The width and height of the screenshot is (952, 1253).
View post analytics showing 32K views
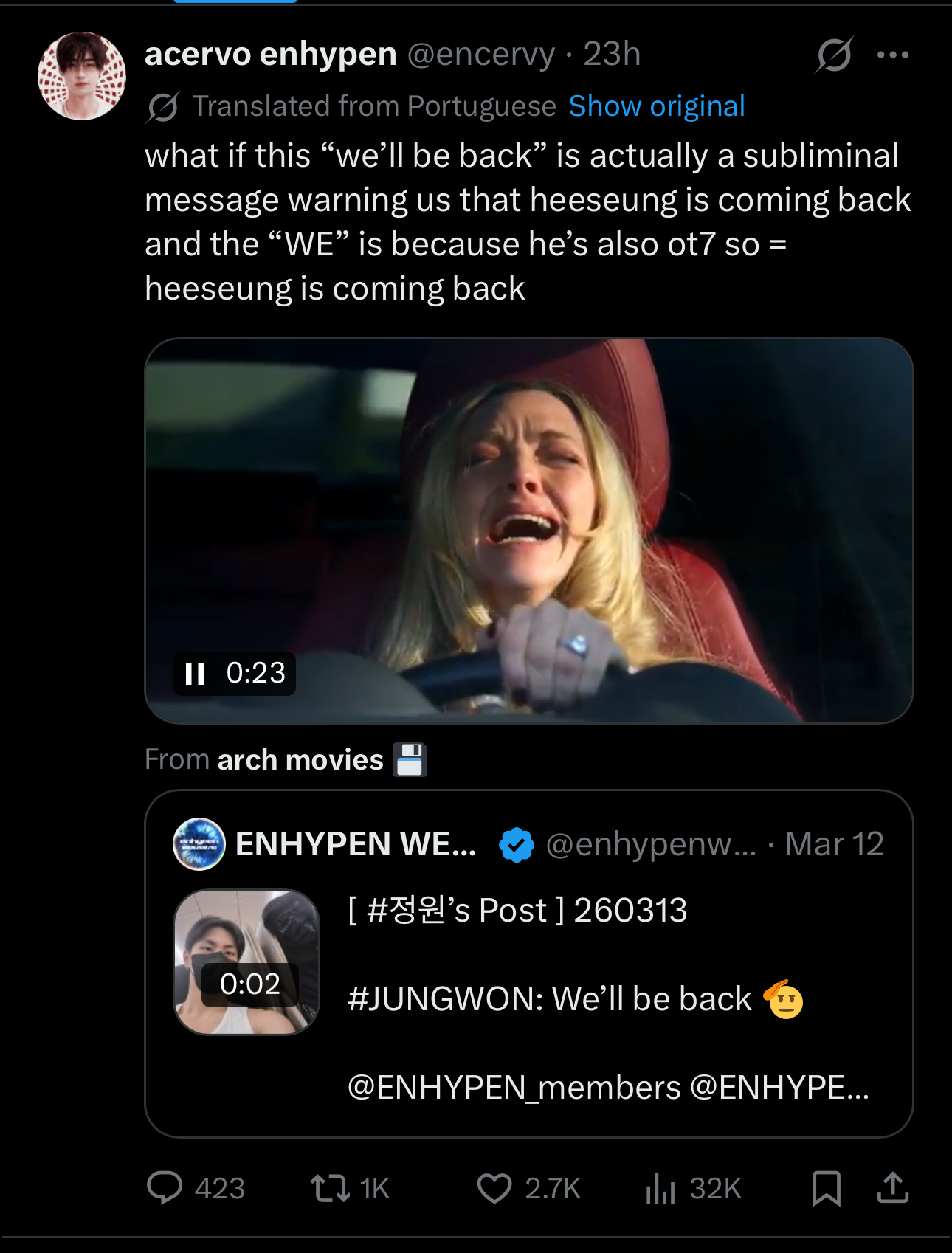pyautogui.click(x=693, y=1188)
